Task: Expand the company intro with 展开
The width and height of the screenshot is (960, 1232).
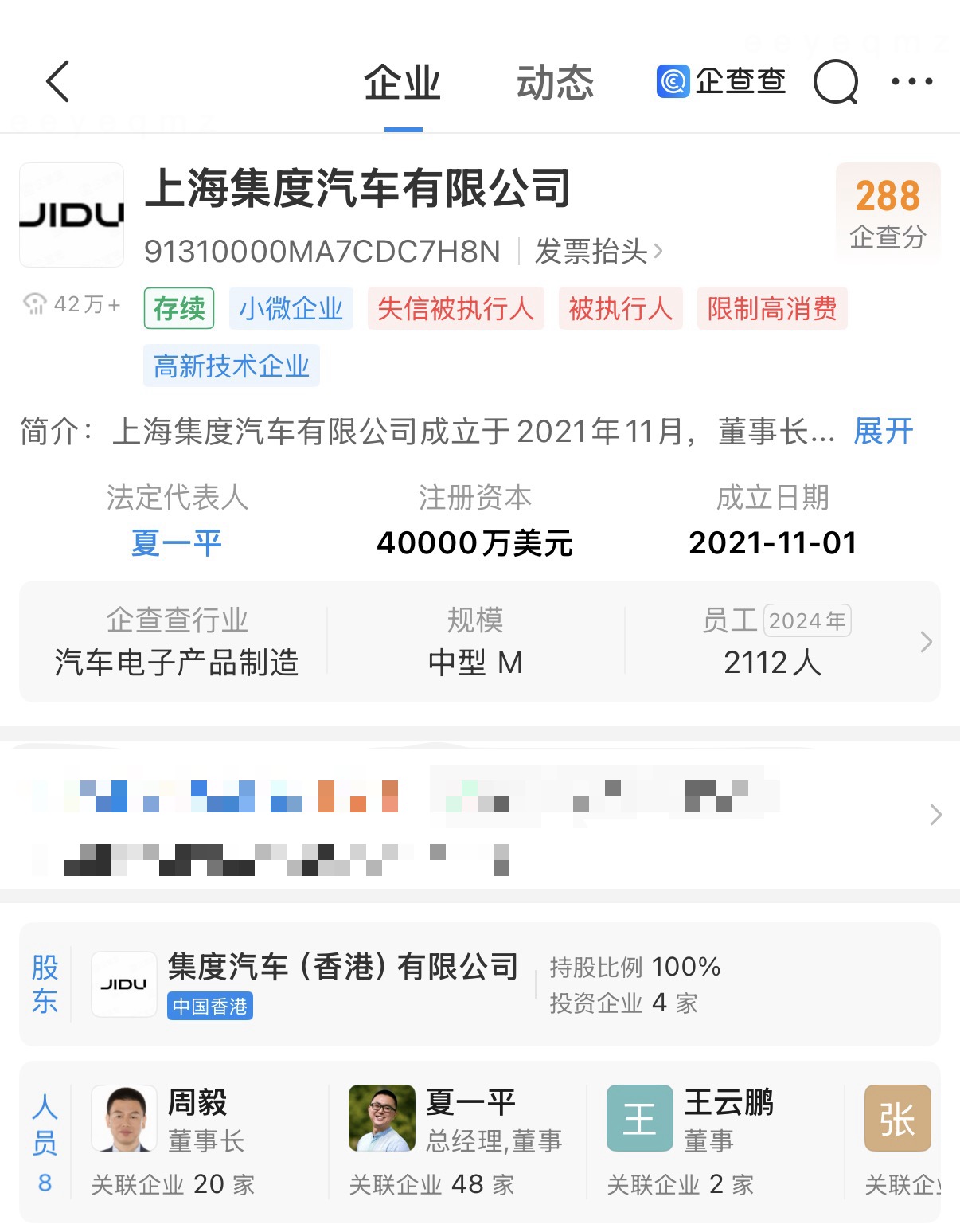Action: (883, 431)
